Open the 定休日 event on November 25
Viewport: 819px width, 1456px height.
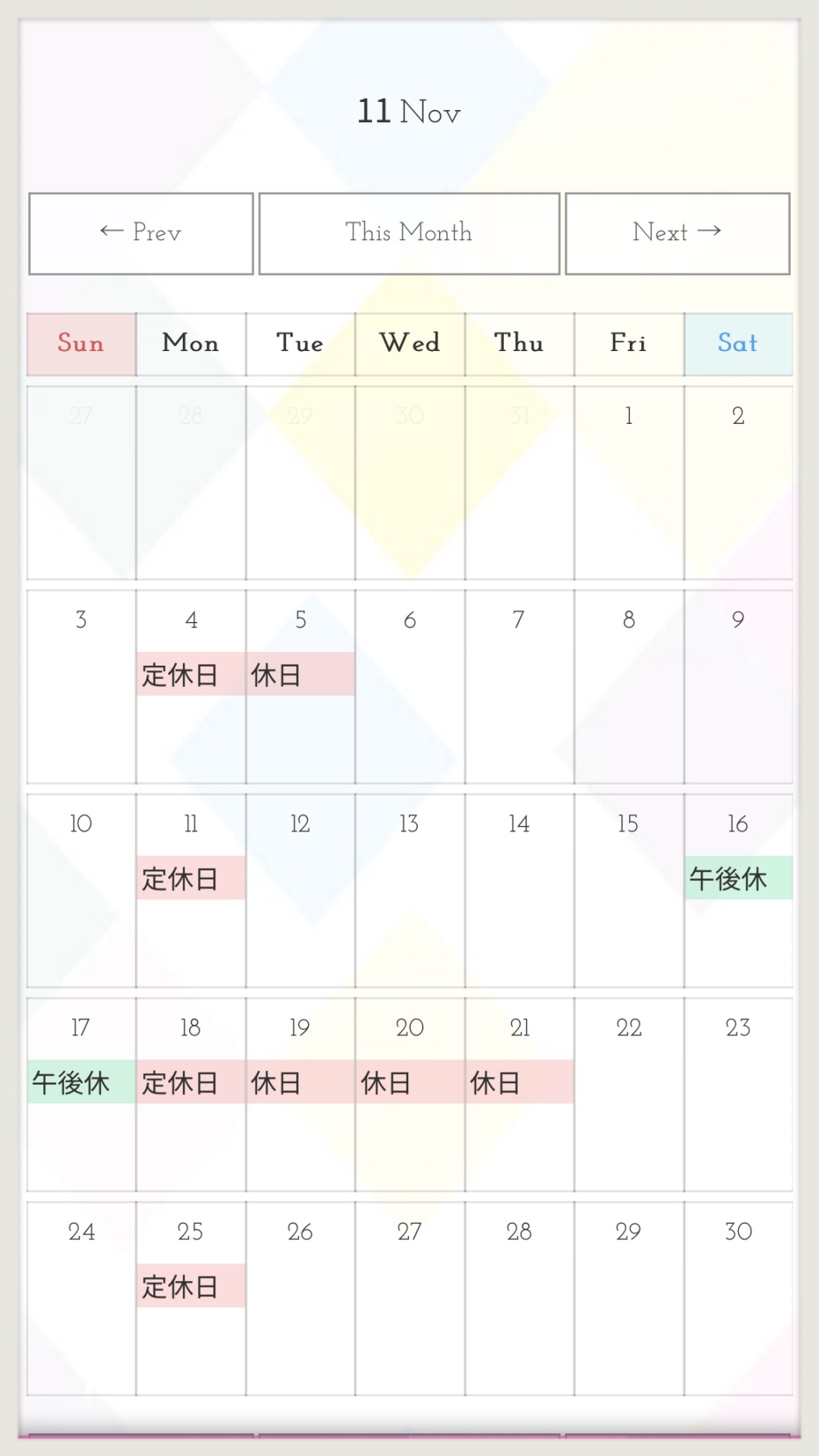point(191,1285)
